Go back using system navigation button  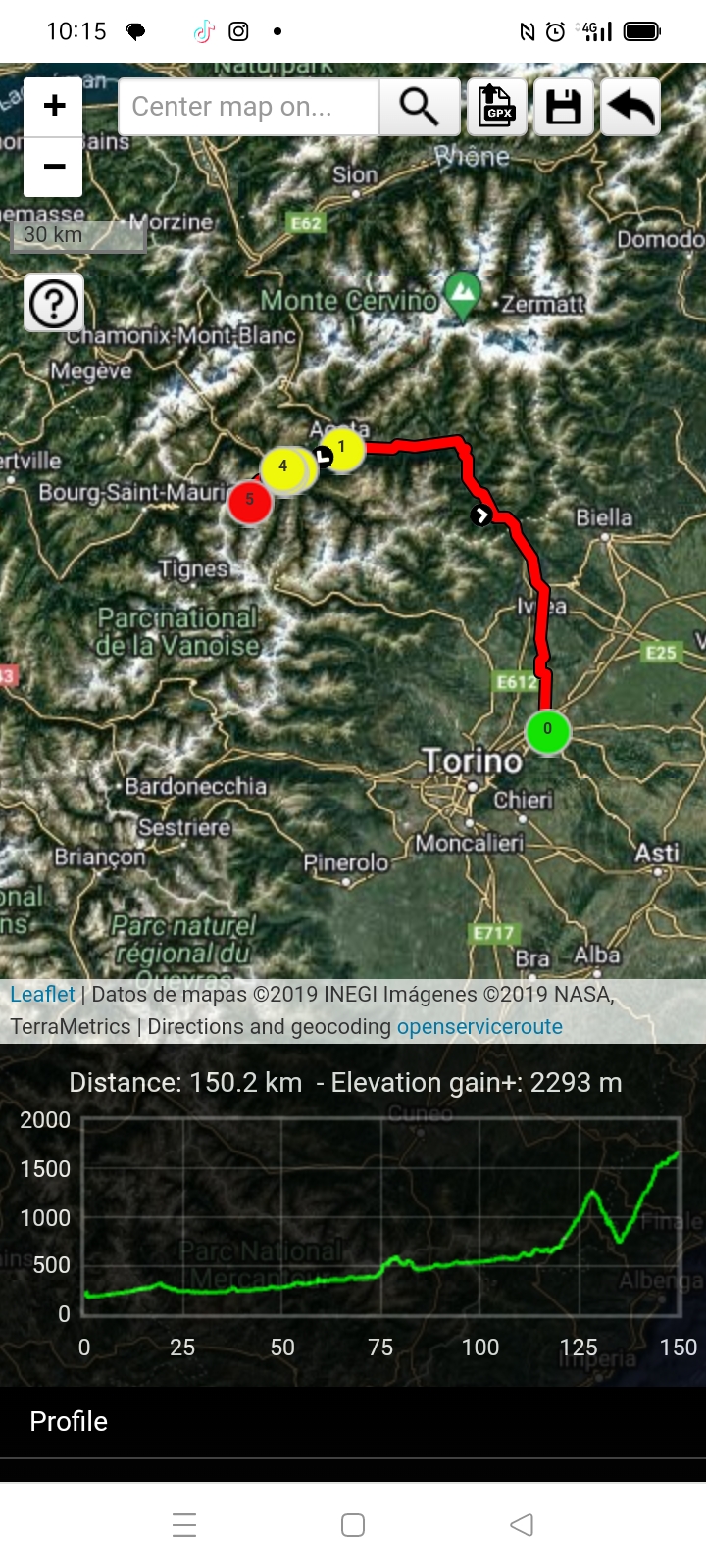pos(522,1524)
